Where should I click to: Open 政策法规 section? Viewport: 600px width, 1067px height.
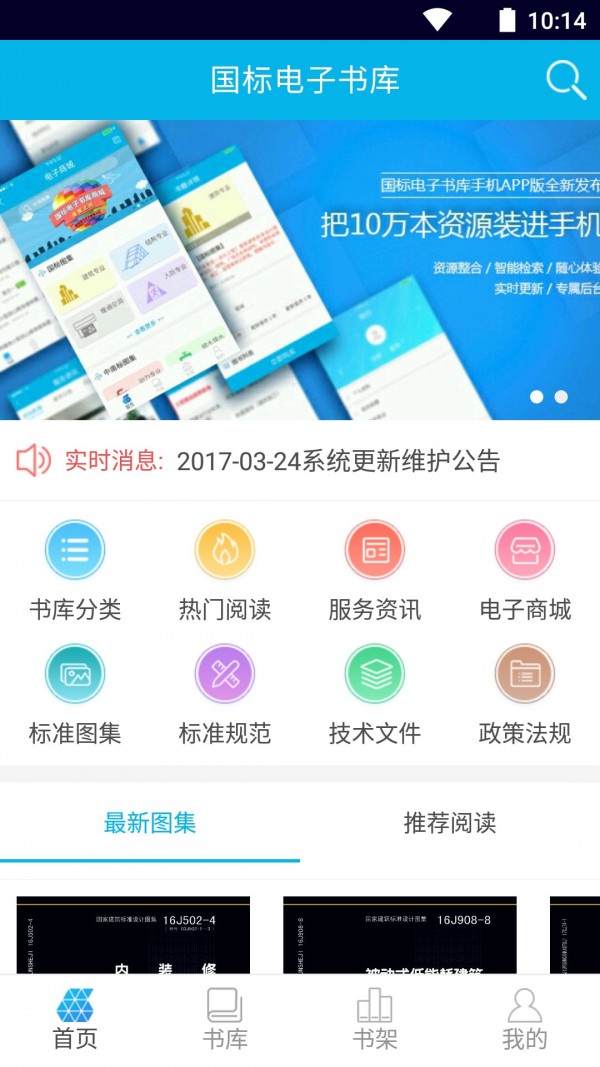click(525, 694)
